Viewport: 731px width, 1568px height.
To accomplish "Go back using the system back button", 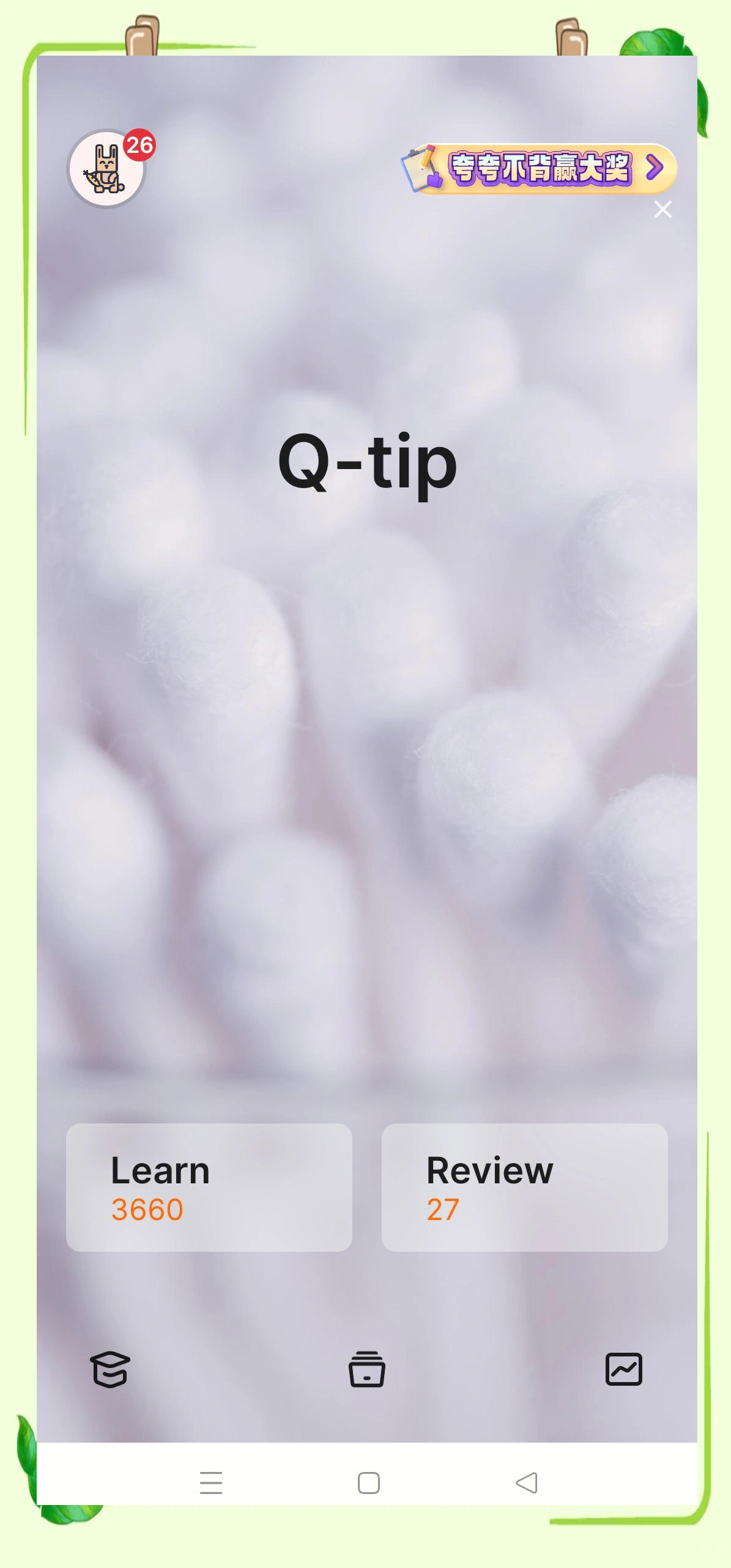I will click(526, 1482).
